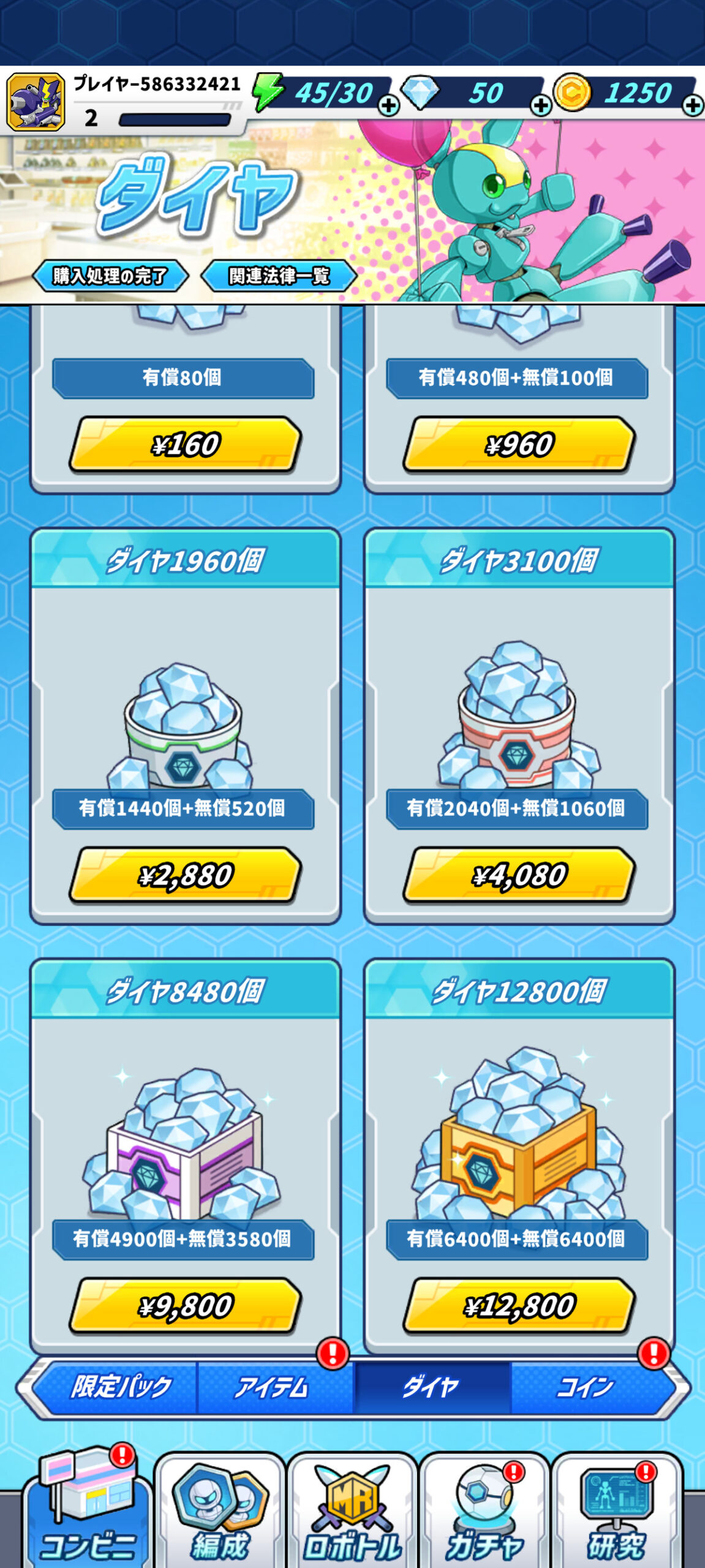
Task: Purchase ダイヤ3100個 for ¥4,080
Action: [519, 875]
